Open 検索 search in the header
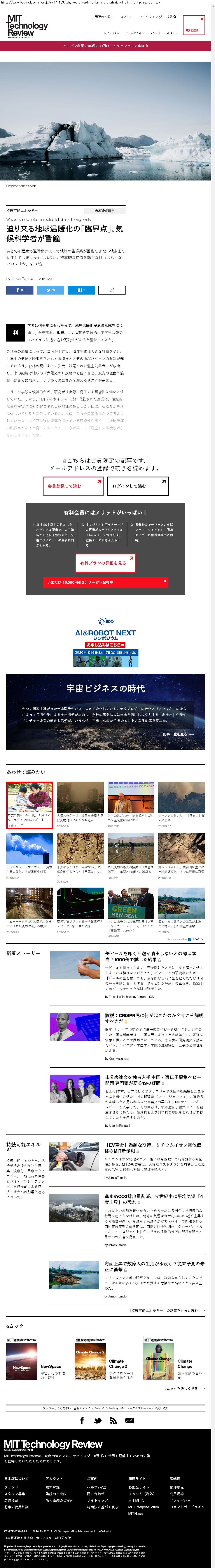Viewport: 215px width, 1568px height. click(171, 17)
